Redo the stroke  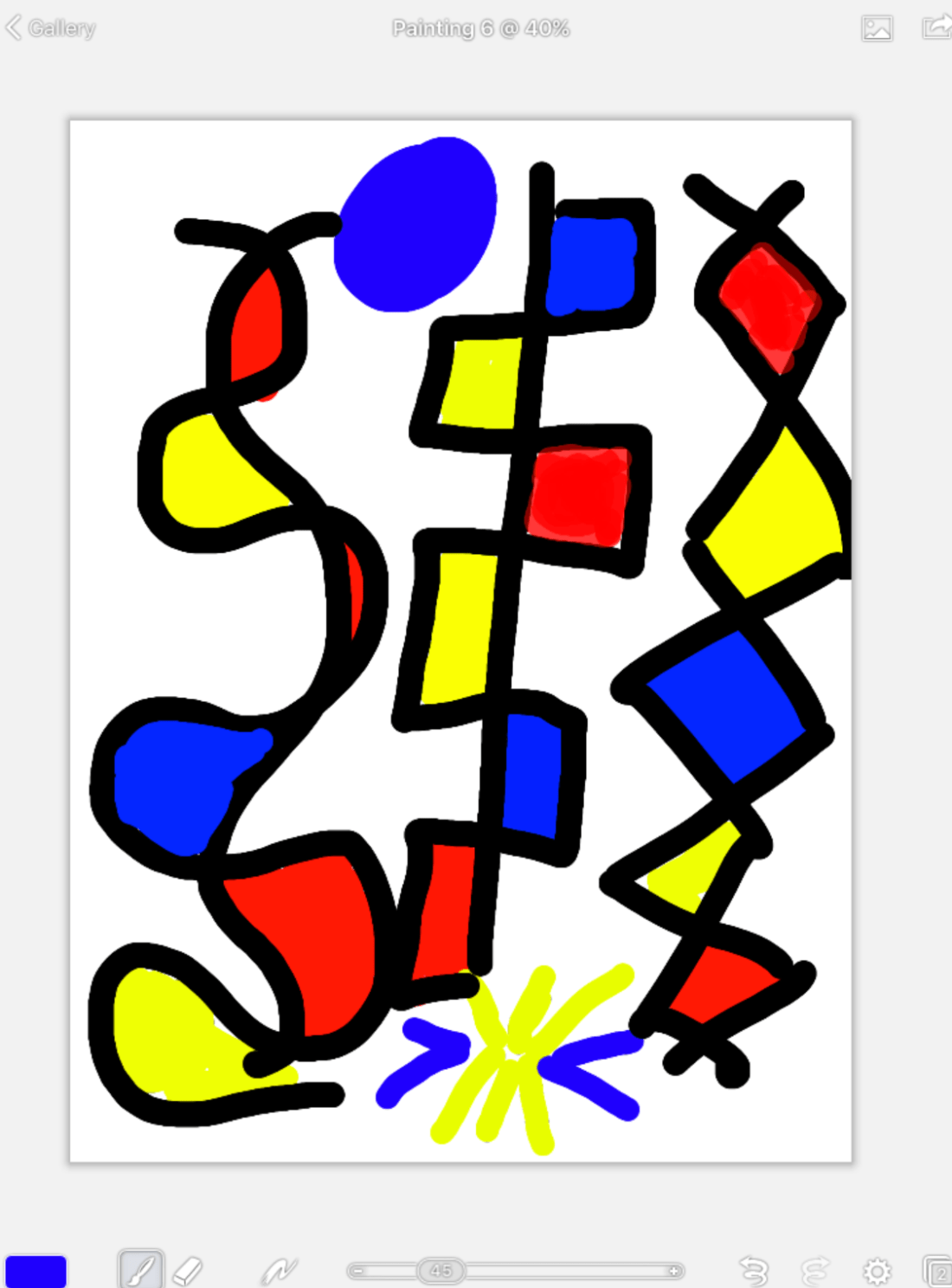point(814,1271)
